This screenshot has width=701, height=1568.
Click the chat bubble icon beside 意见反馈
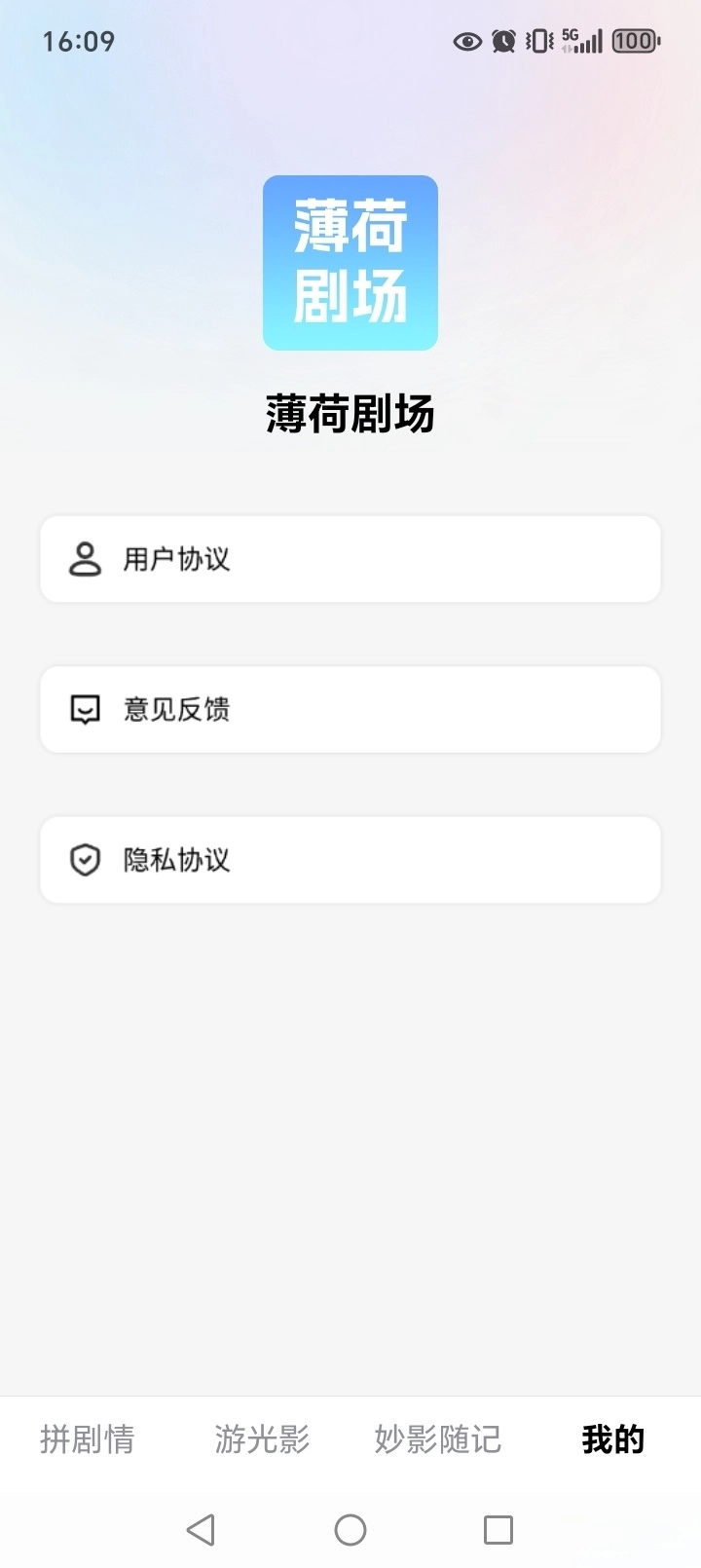86,709
